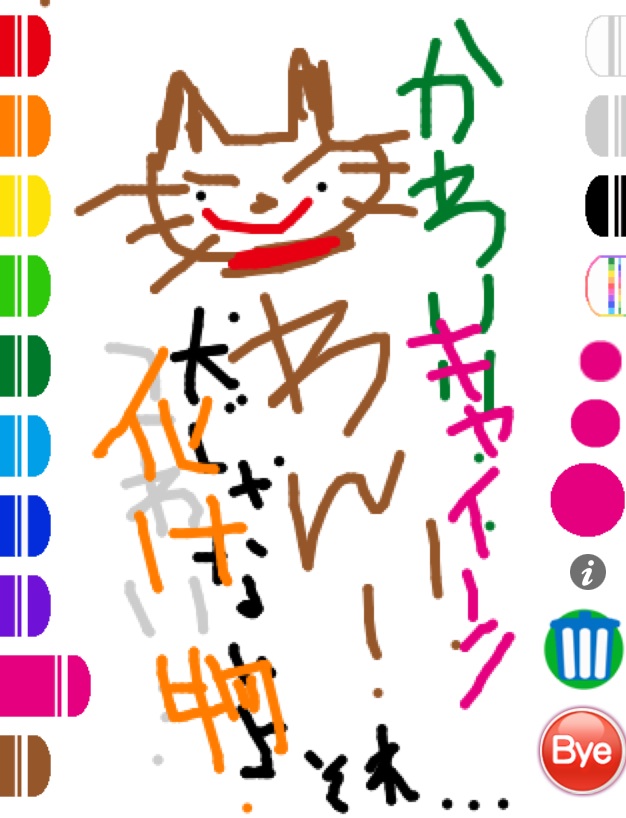Select the light green crayon

point(22,286)
